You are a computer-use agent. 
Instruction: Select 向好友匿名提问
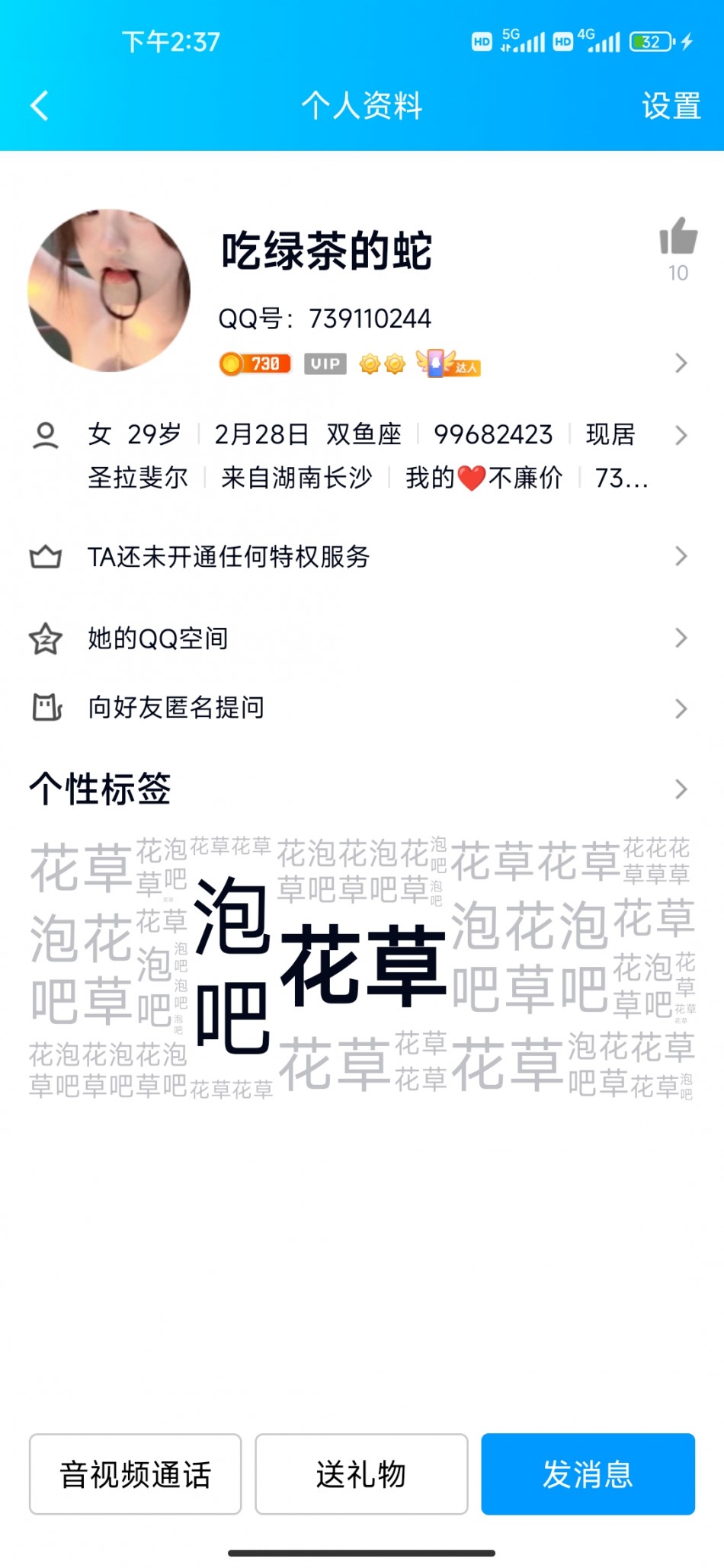(362, 708)
